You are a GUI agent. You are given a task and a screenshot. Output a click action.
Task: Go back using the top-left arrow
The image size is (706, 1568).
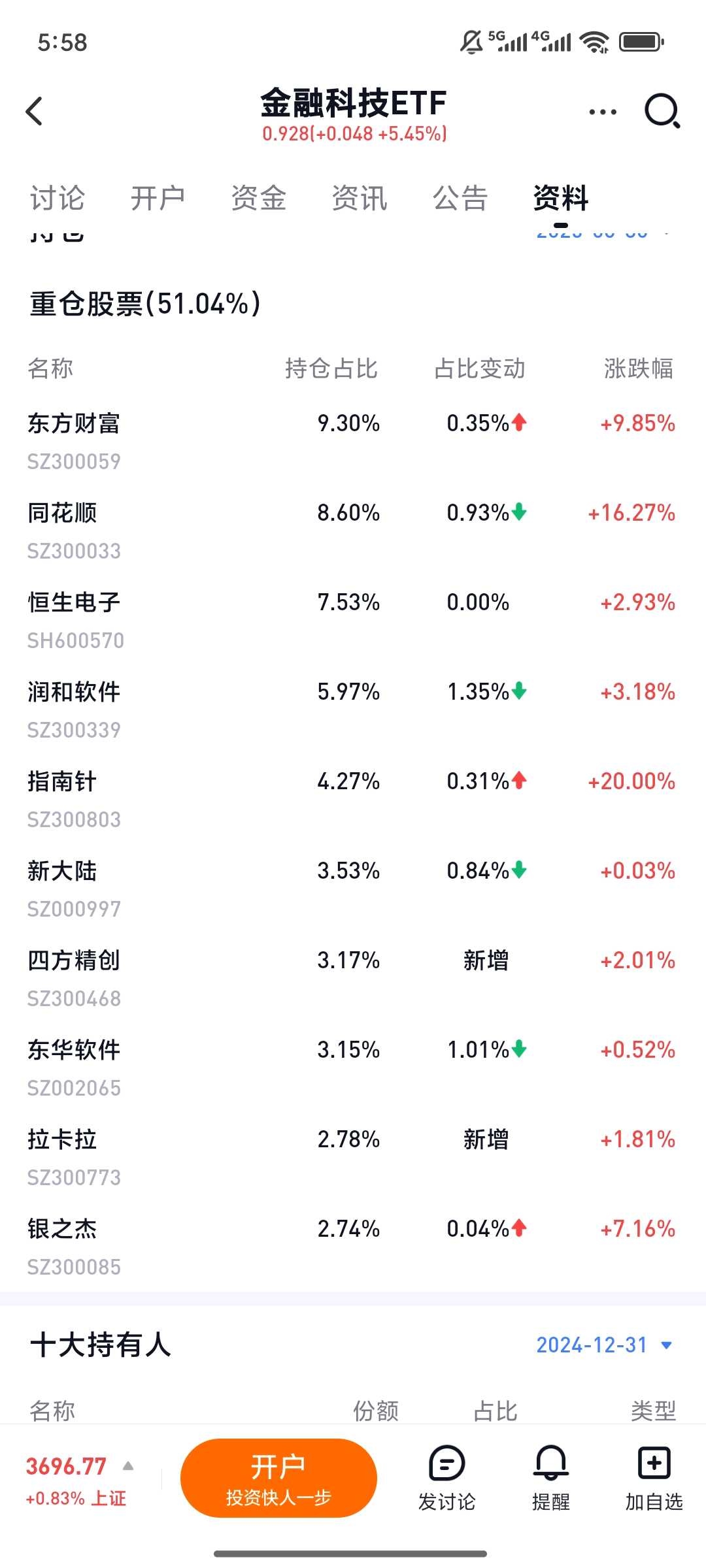[34, 111]
